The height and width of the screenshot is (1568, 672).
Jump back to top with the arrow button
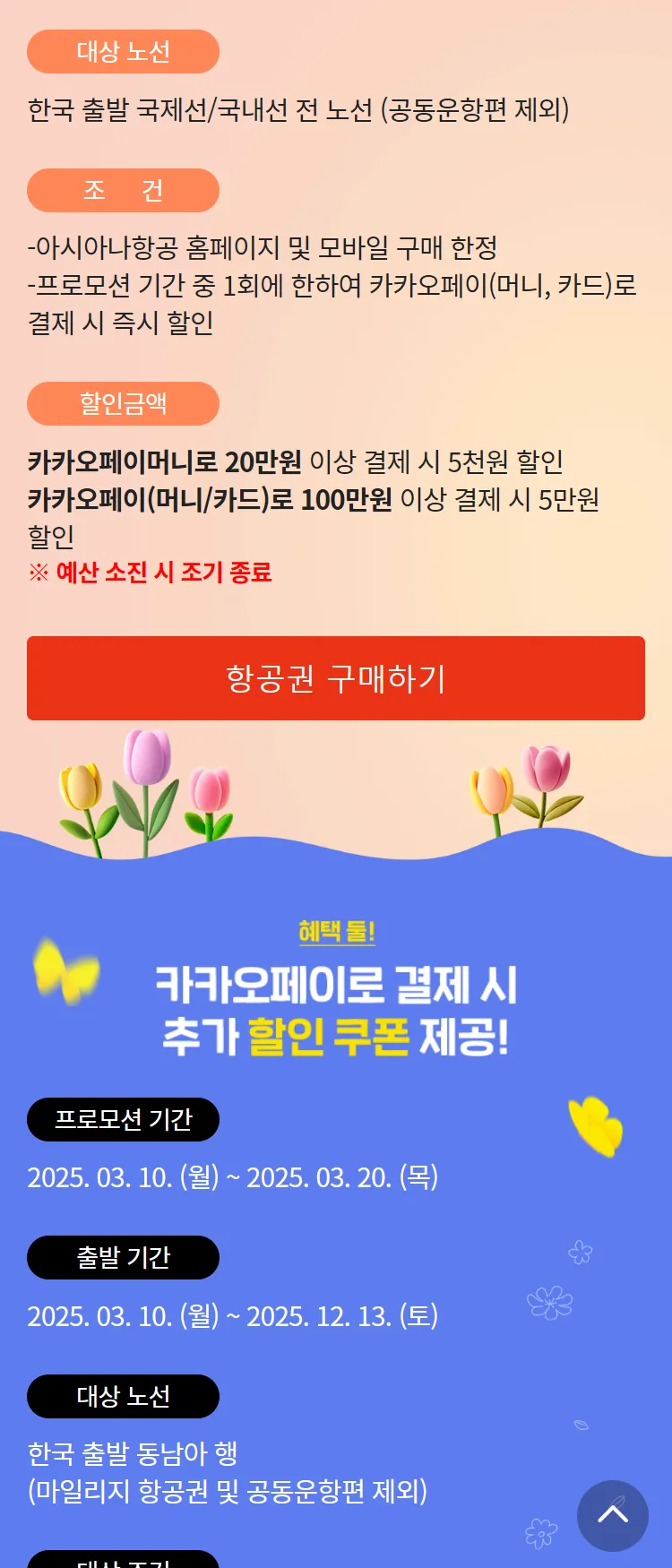(612, 1515)
